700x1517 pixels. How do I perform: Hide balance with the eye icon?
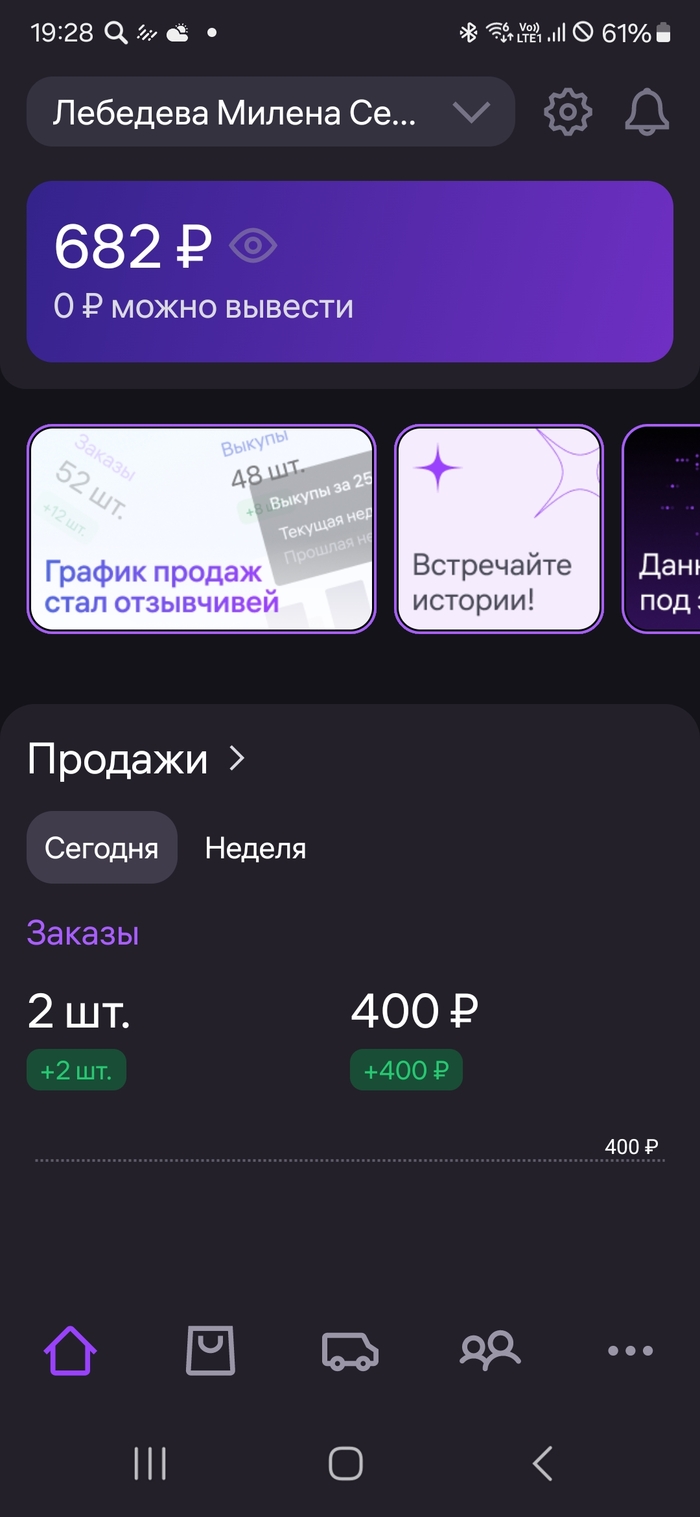point(253,246)
